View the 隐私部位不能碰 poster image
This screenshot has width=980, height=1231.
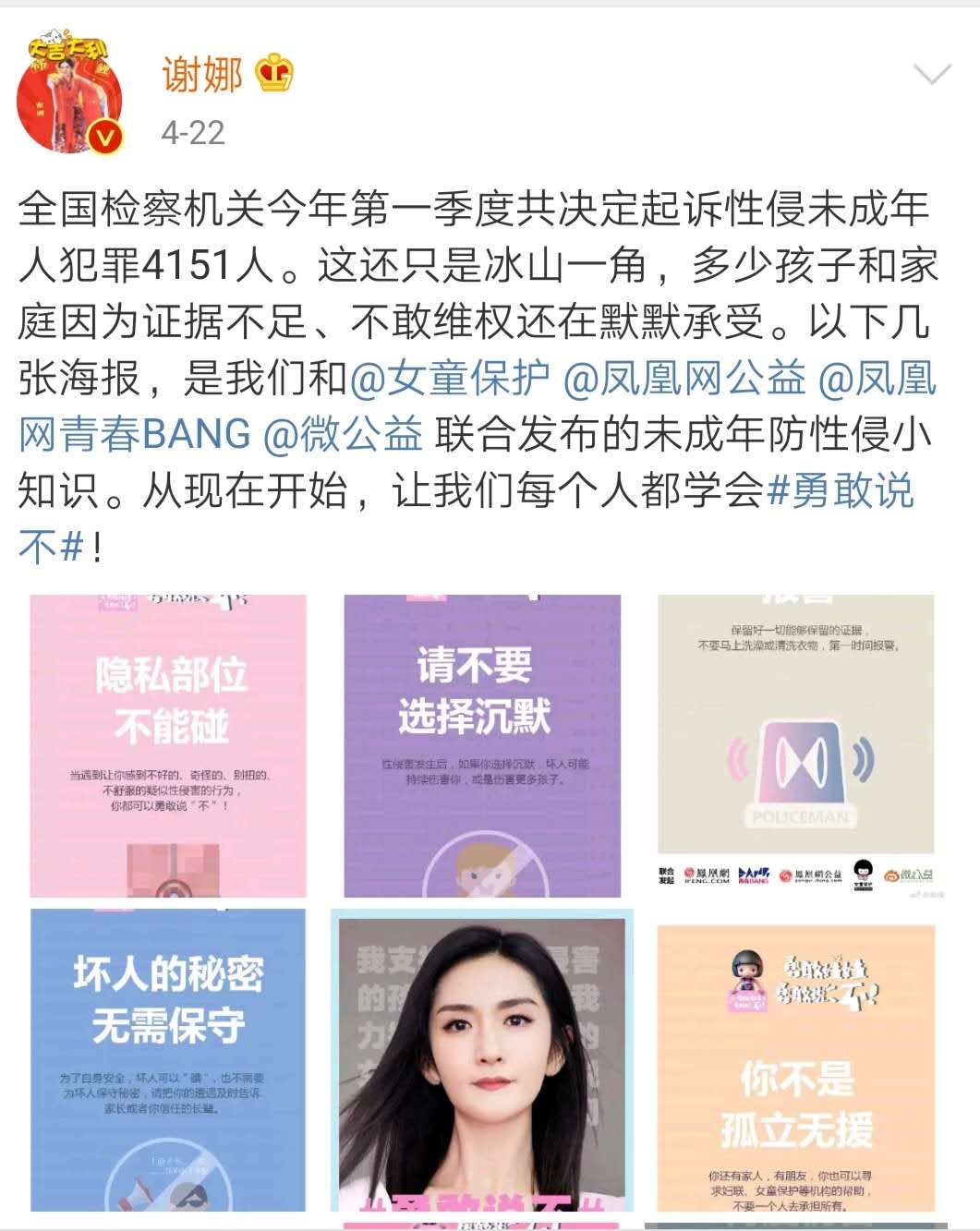coord(168,745)
